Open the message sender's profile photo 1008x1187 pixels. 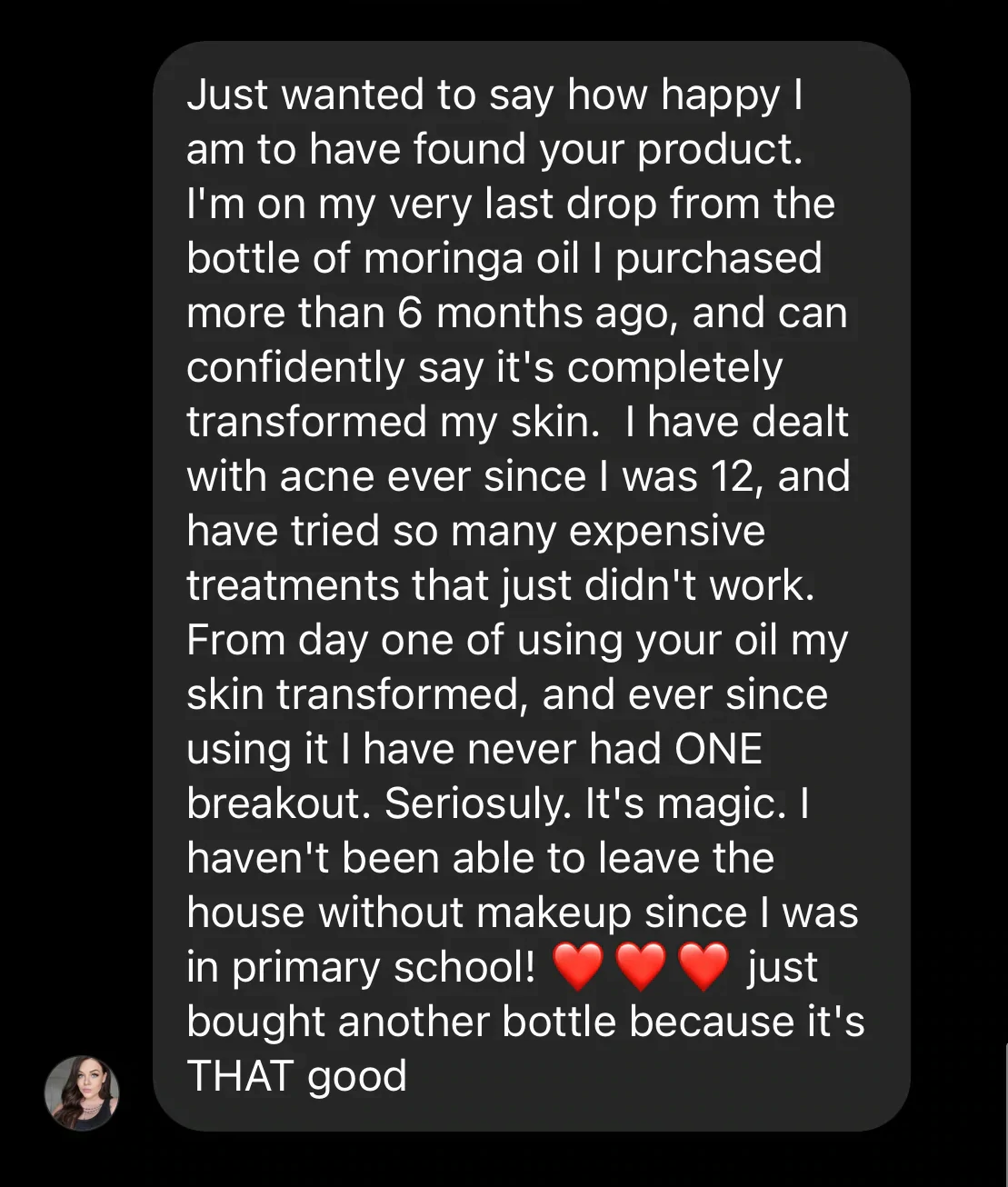click(x=82, y=1092)
